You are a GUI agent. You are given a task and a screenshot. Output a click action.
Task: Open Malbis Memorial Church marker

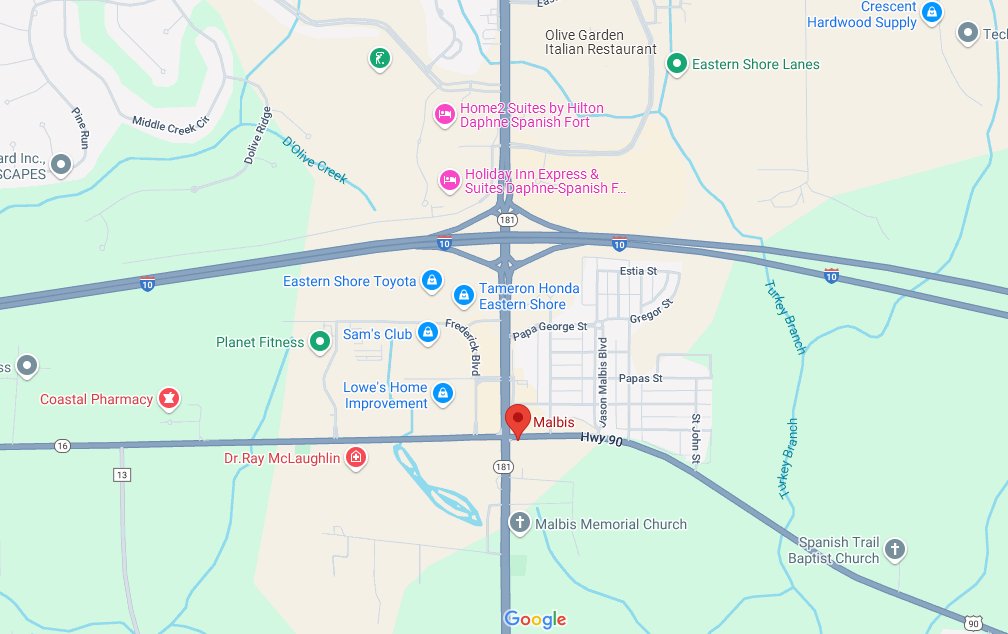519,522
